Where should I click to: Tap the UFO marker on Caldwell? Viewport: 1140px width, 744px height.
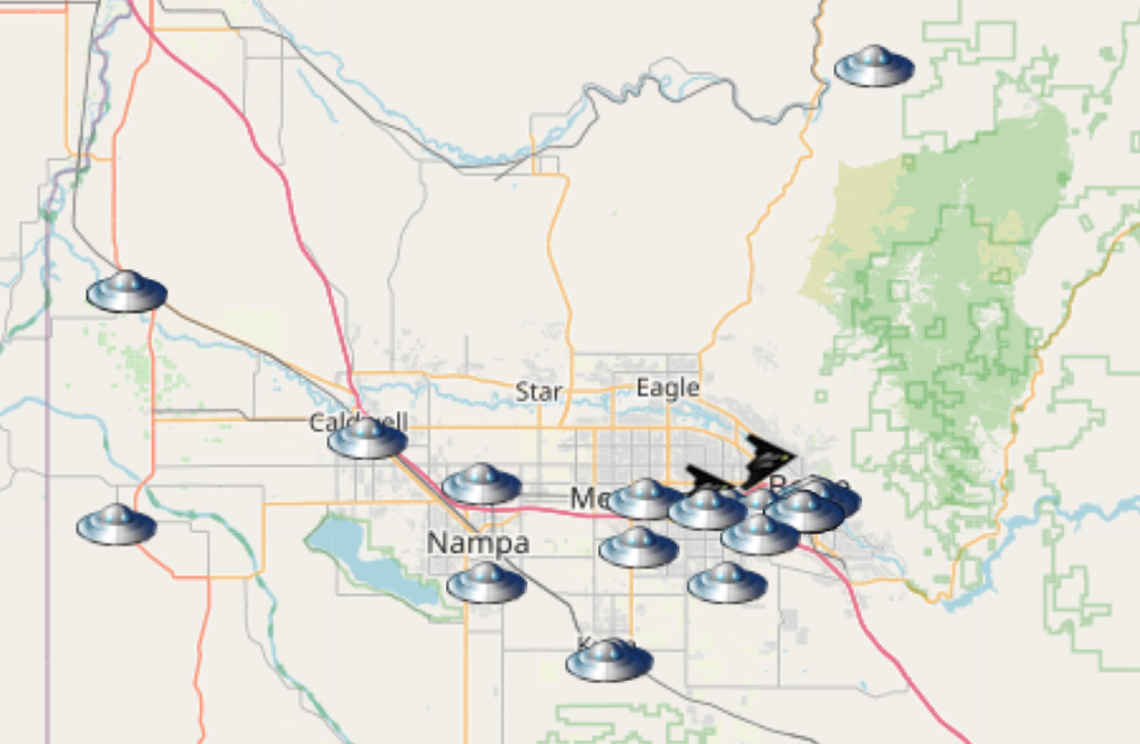[367, 438]
